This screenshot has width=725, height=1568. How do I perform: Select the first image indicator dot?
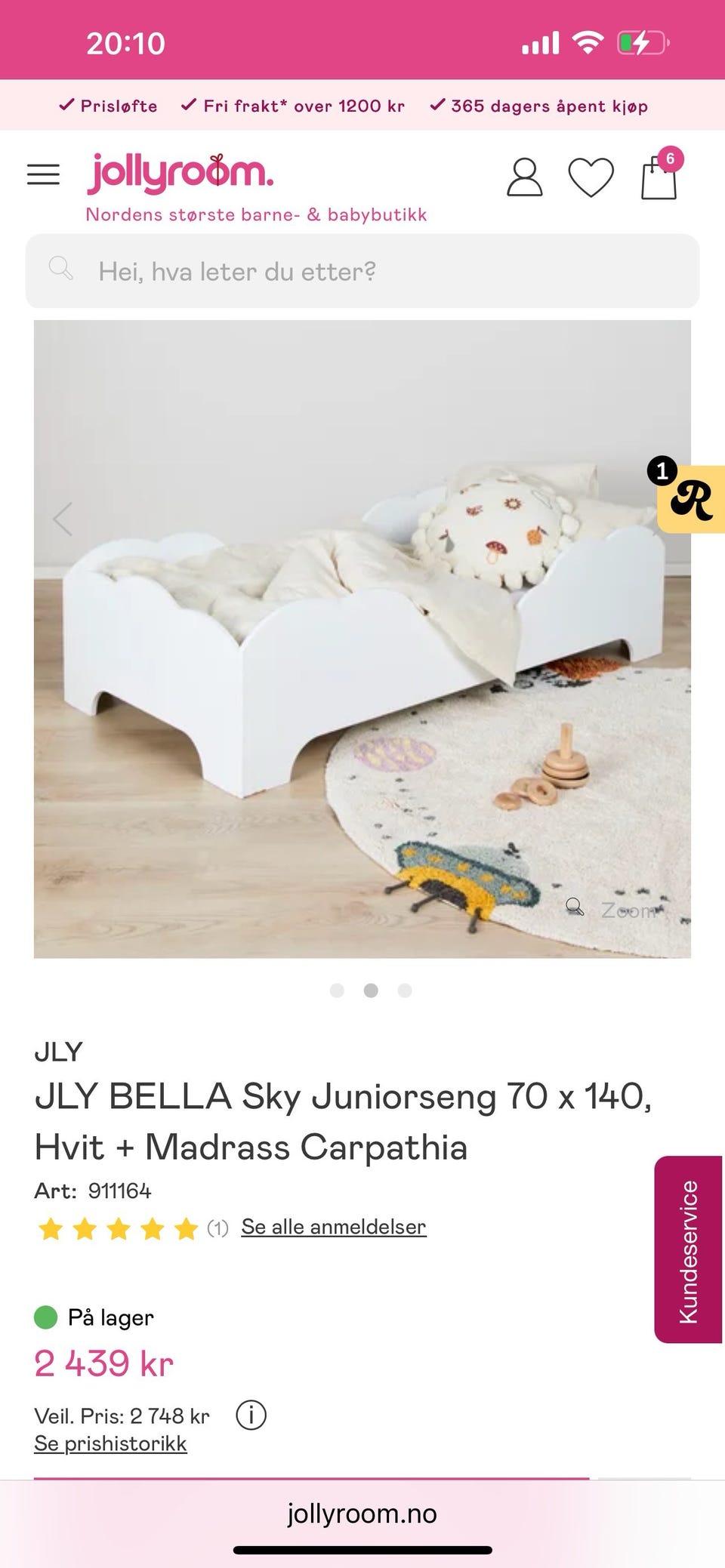click(x=337, y=990)
